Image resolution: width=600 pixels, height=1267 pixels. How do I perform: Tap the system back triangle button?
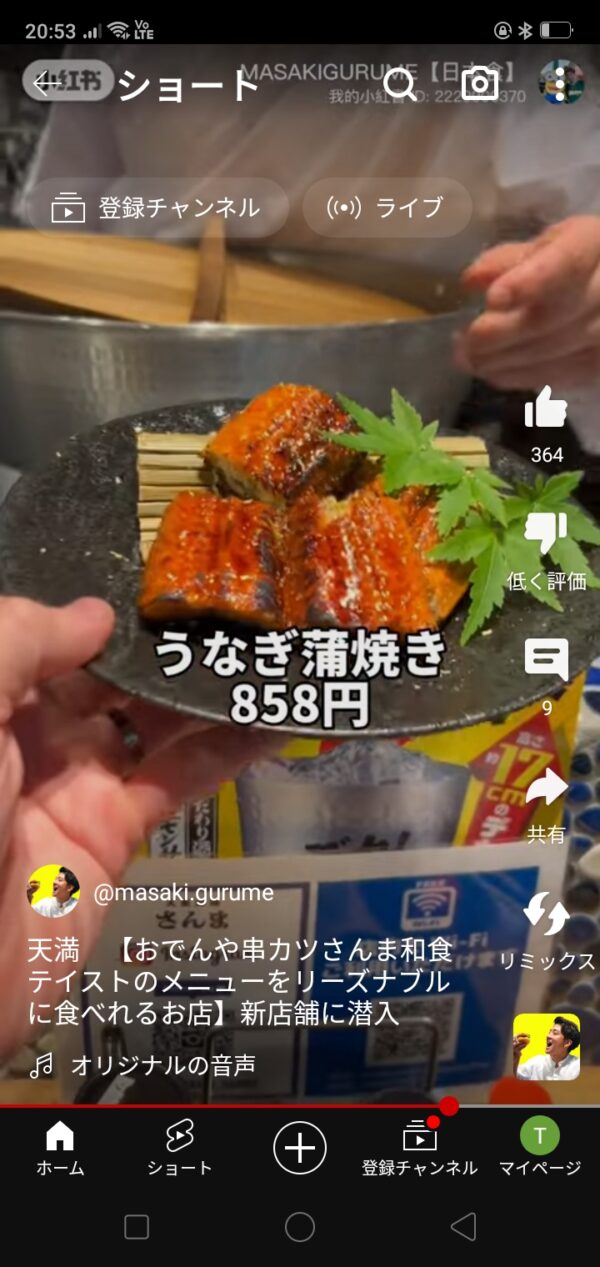tap(463, 1227)
